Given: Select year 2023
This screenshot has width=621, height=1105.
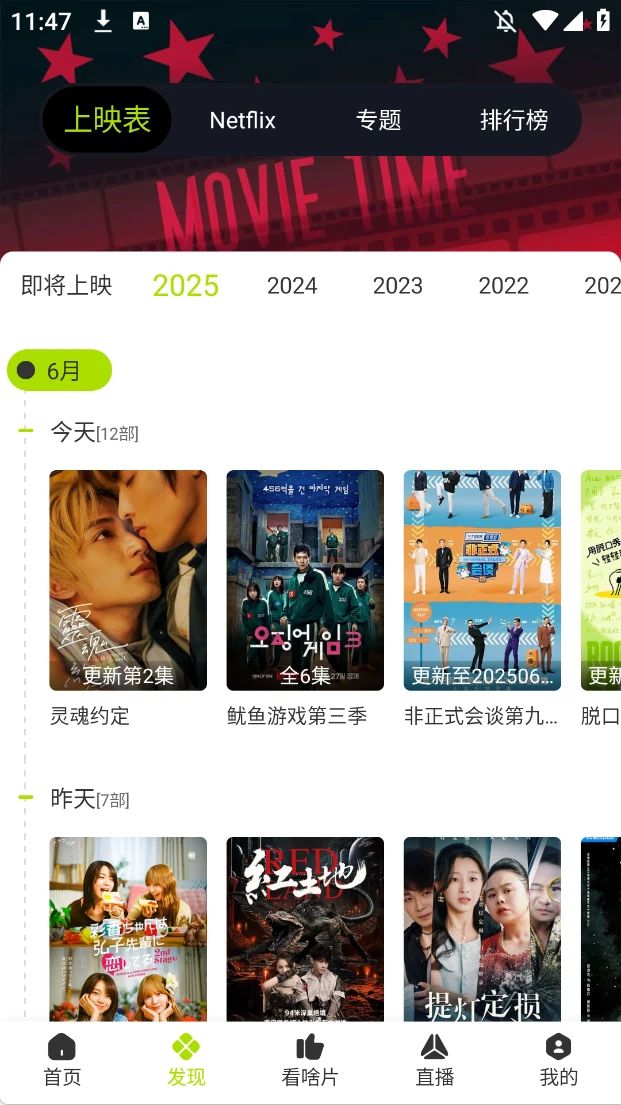Looking at the screenshot, I should point(398,286).
